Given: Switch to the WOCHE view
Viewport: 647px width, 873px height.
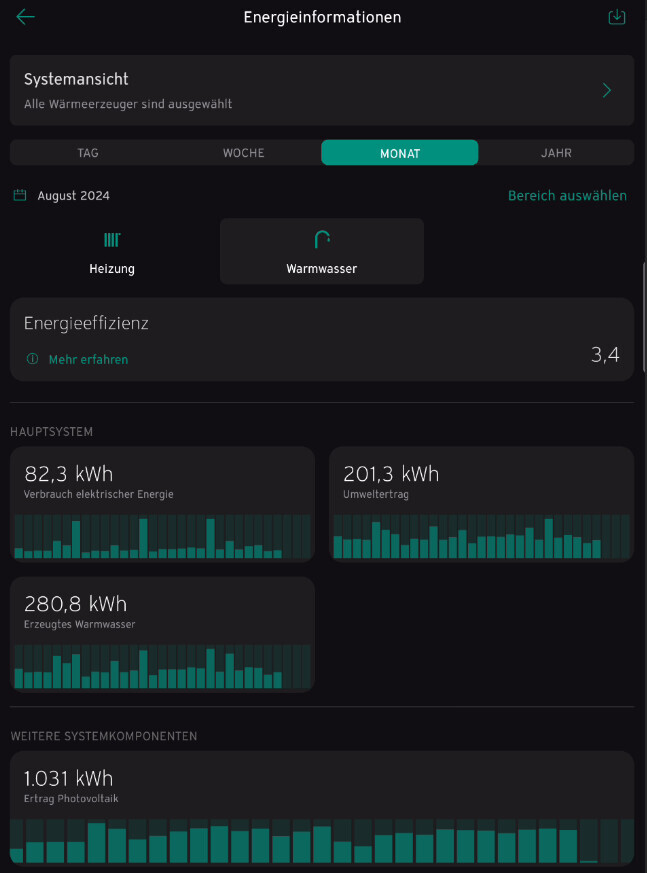Looking at the screenshot, I should [x=243, y=153].
